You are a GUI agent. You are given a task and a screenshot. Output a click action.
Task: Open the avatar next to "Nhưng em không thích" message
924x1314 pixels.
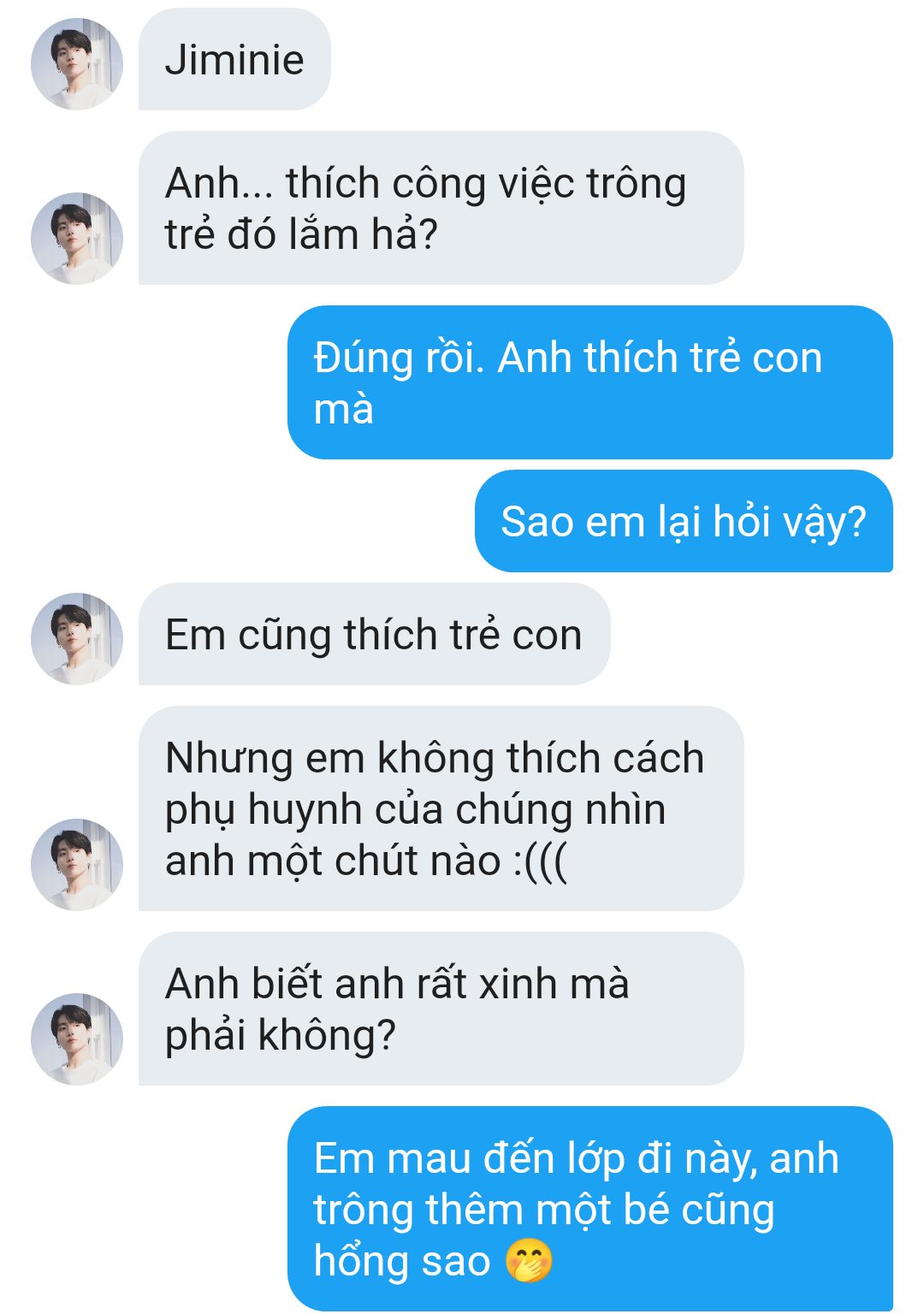77,865
